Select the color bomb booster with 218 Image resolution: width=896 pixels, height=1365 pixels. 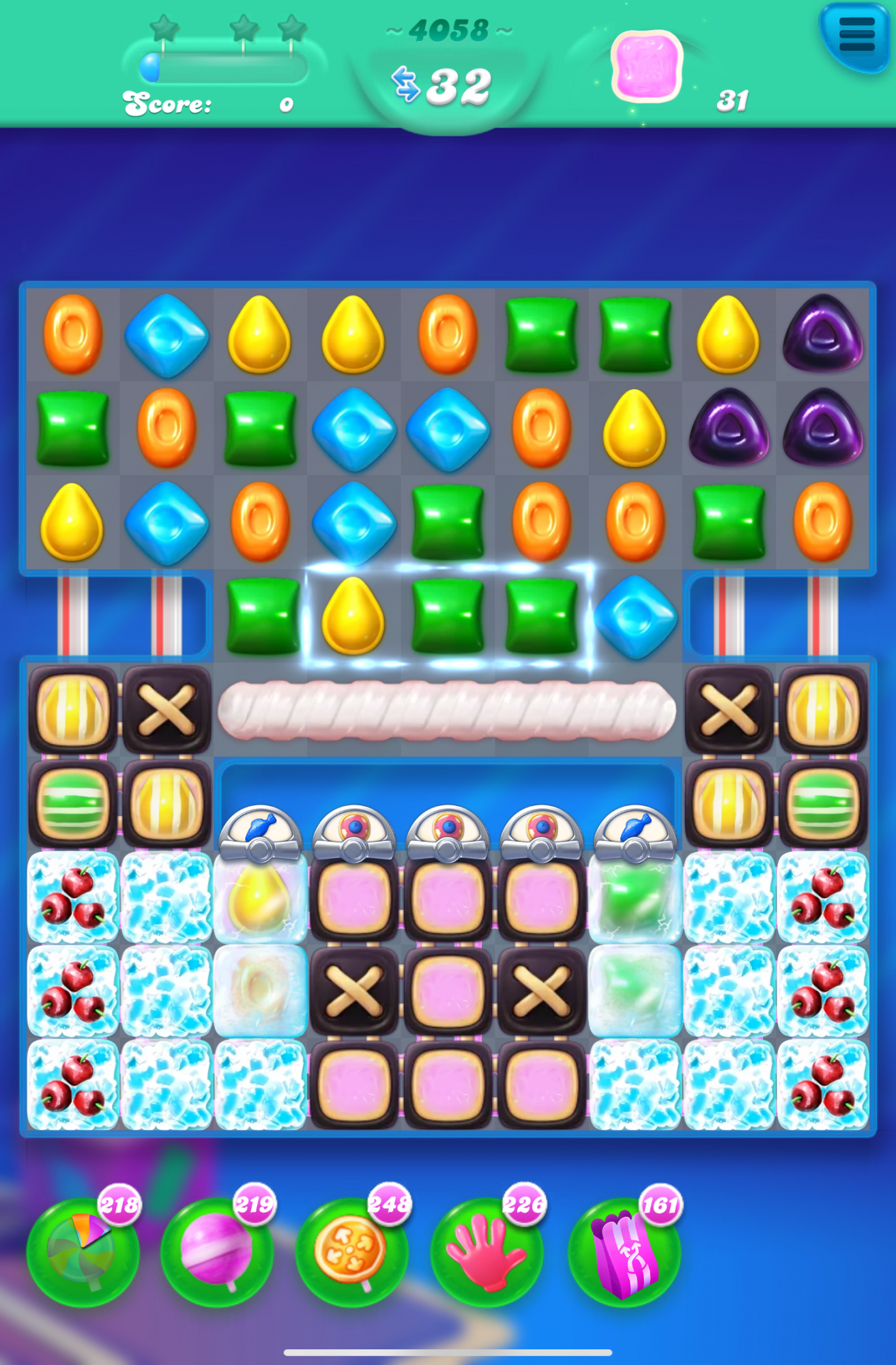tap(83, 1252)
